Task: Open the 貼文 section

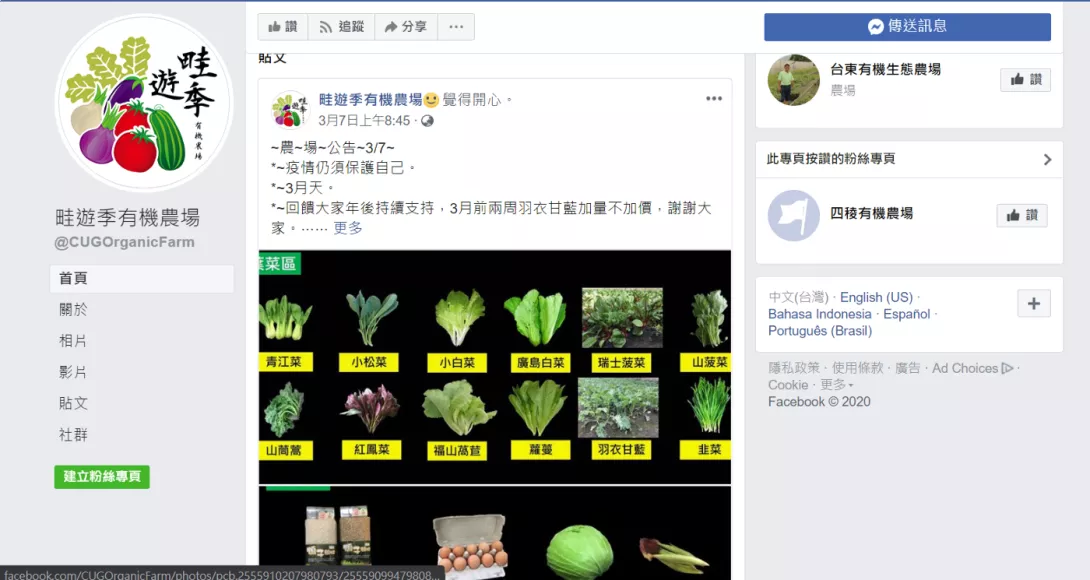Action: [73, 403]
